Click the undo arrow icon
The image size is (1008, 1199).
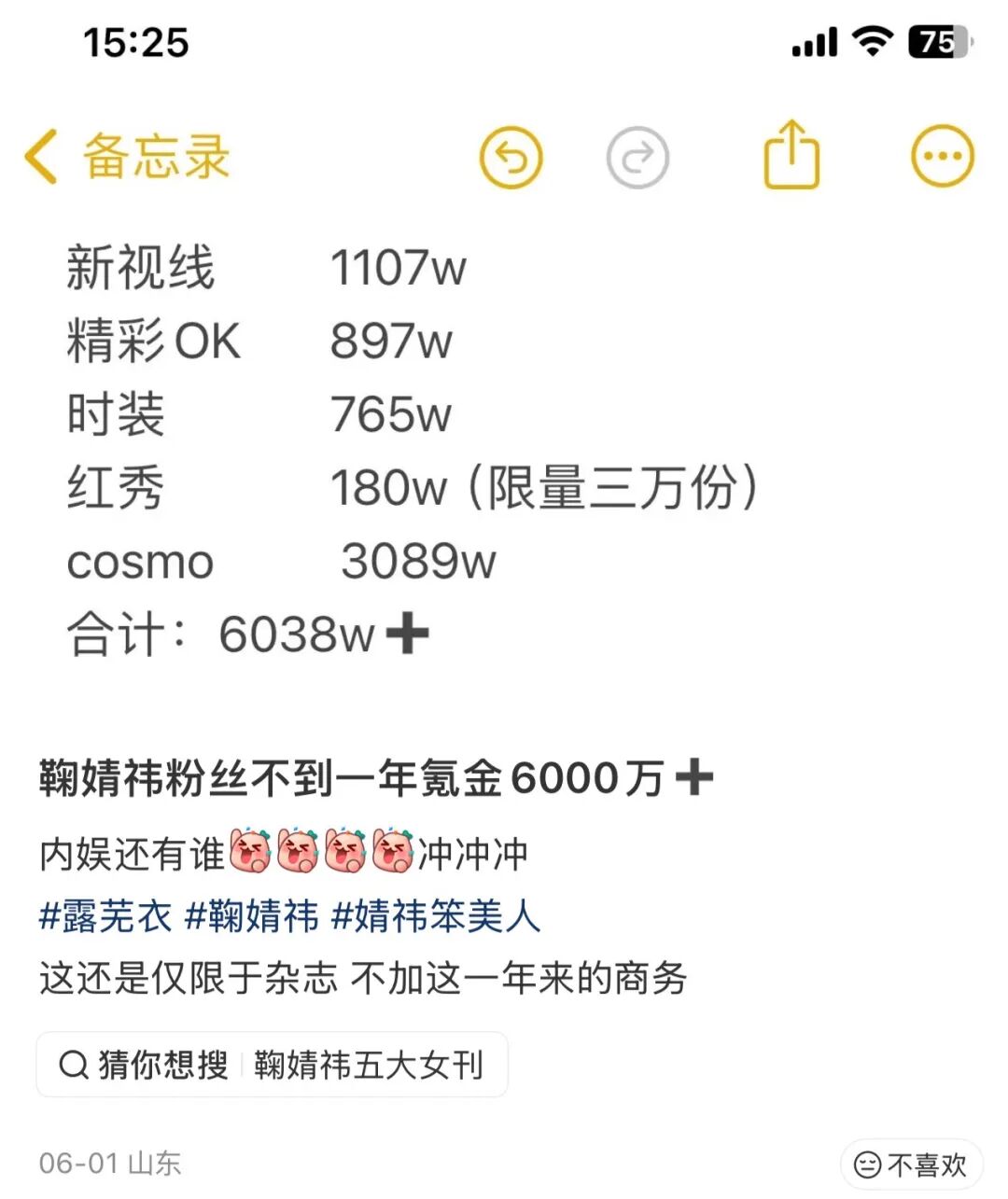pos(511,157)
